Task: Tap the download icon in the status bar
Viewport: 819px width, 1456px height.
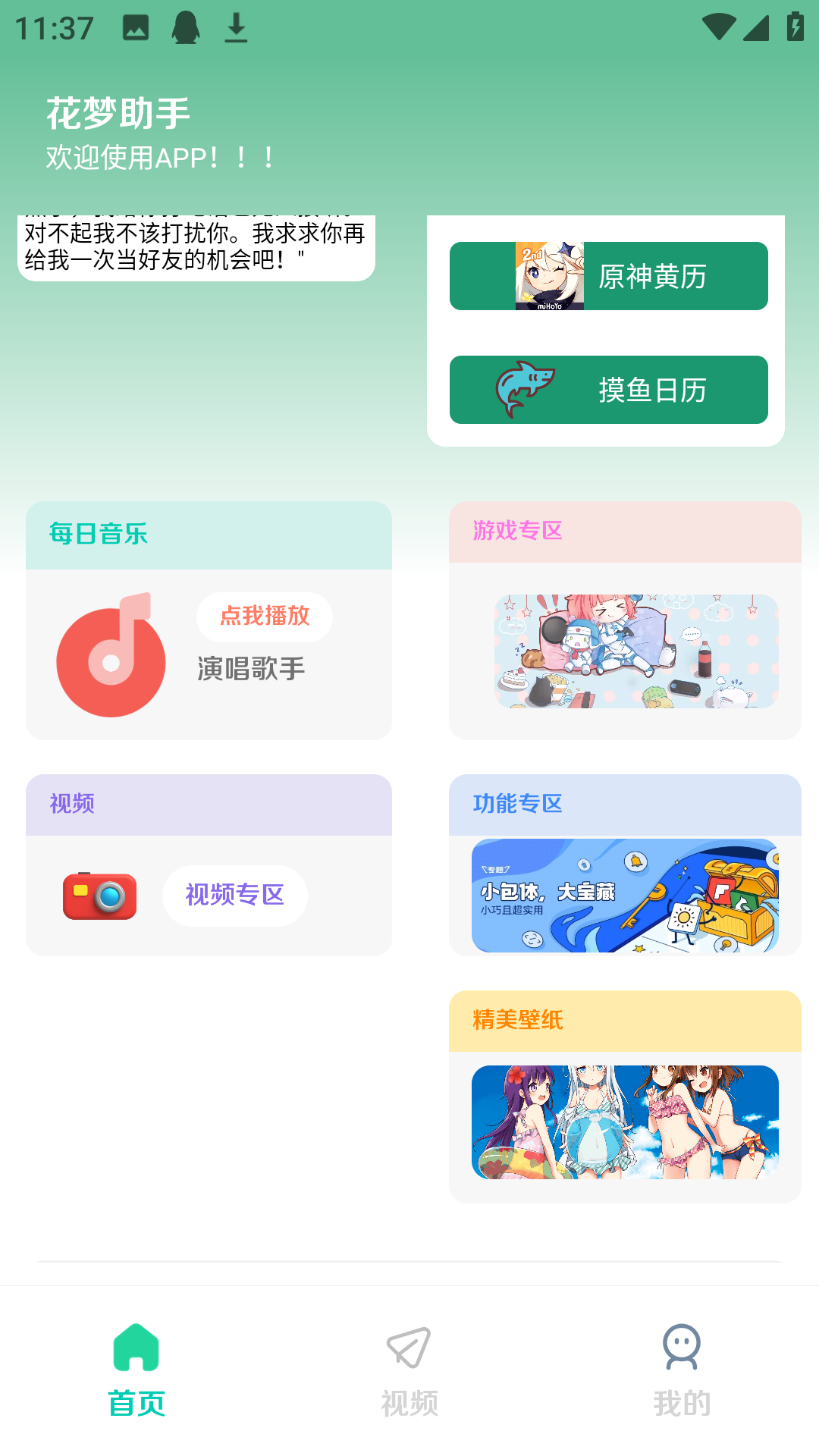Action: tap(236, 27)
